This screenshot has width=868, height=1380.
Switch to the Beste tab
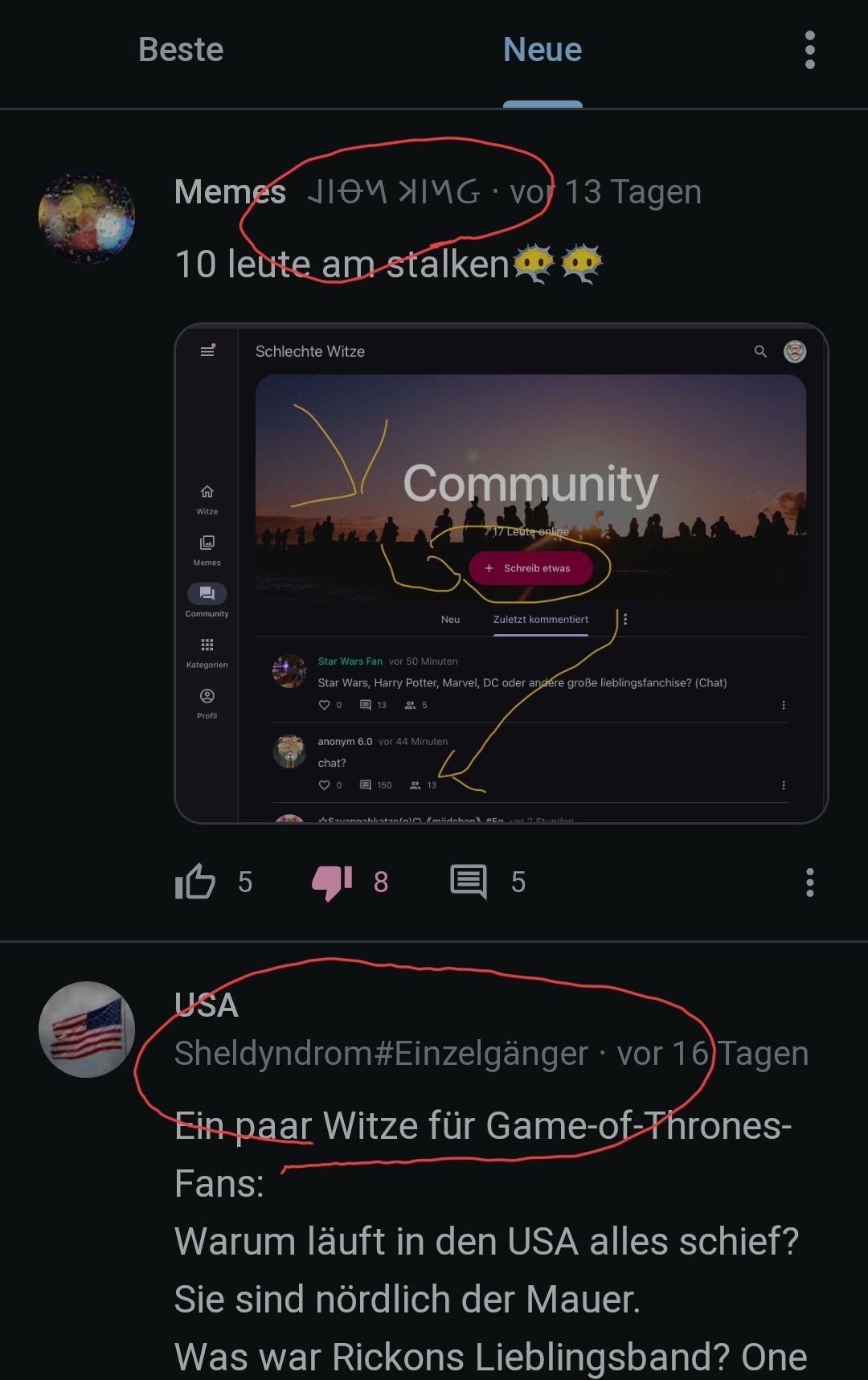coord(181,50)
